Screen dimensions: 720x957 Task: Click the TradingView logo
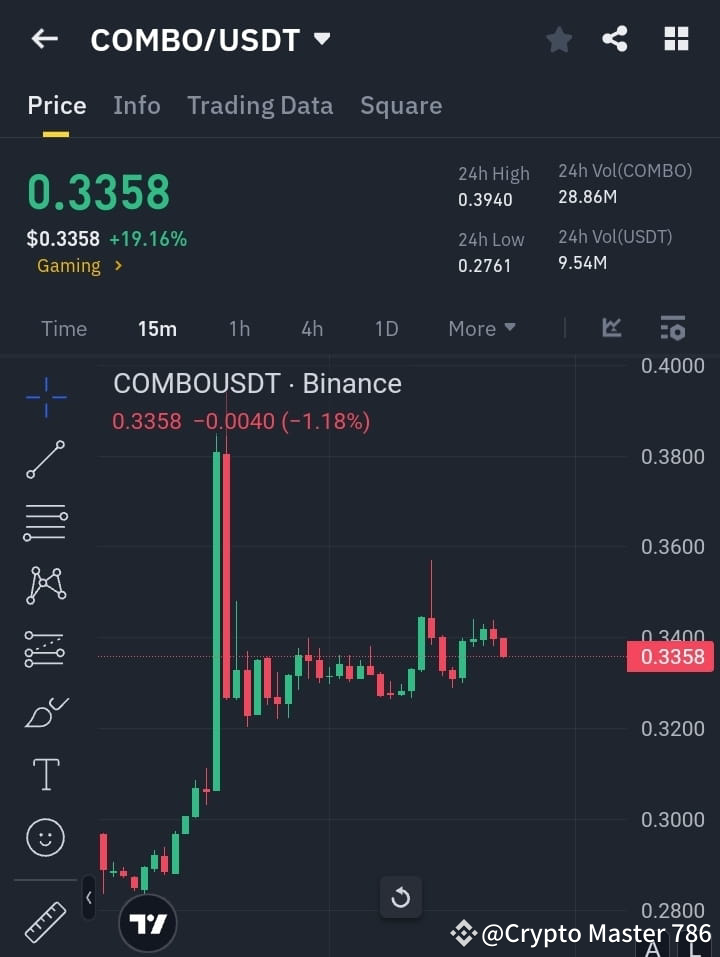click(x=148, y=922)
